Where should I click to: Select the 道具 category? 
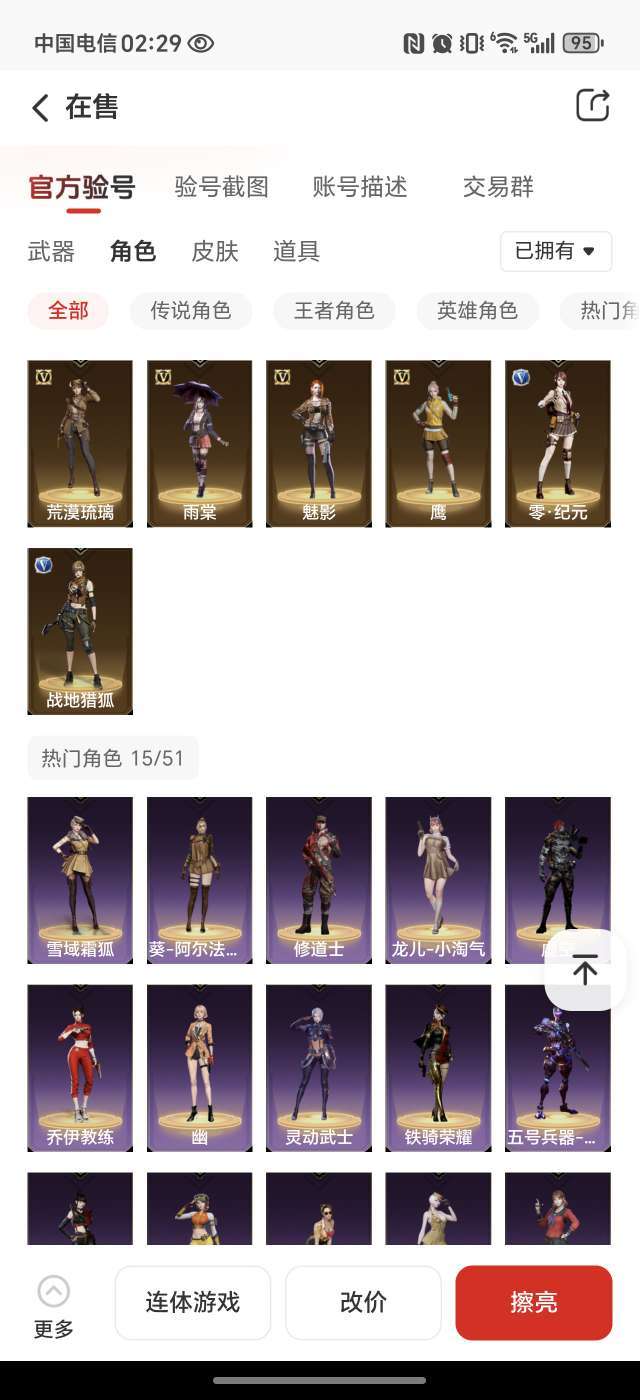(x=296, y=251)
